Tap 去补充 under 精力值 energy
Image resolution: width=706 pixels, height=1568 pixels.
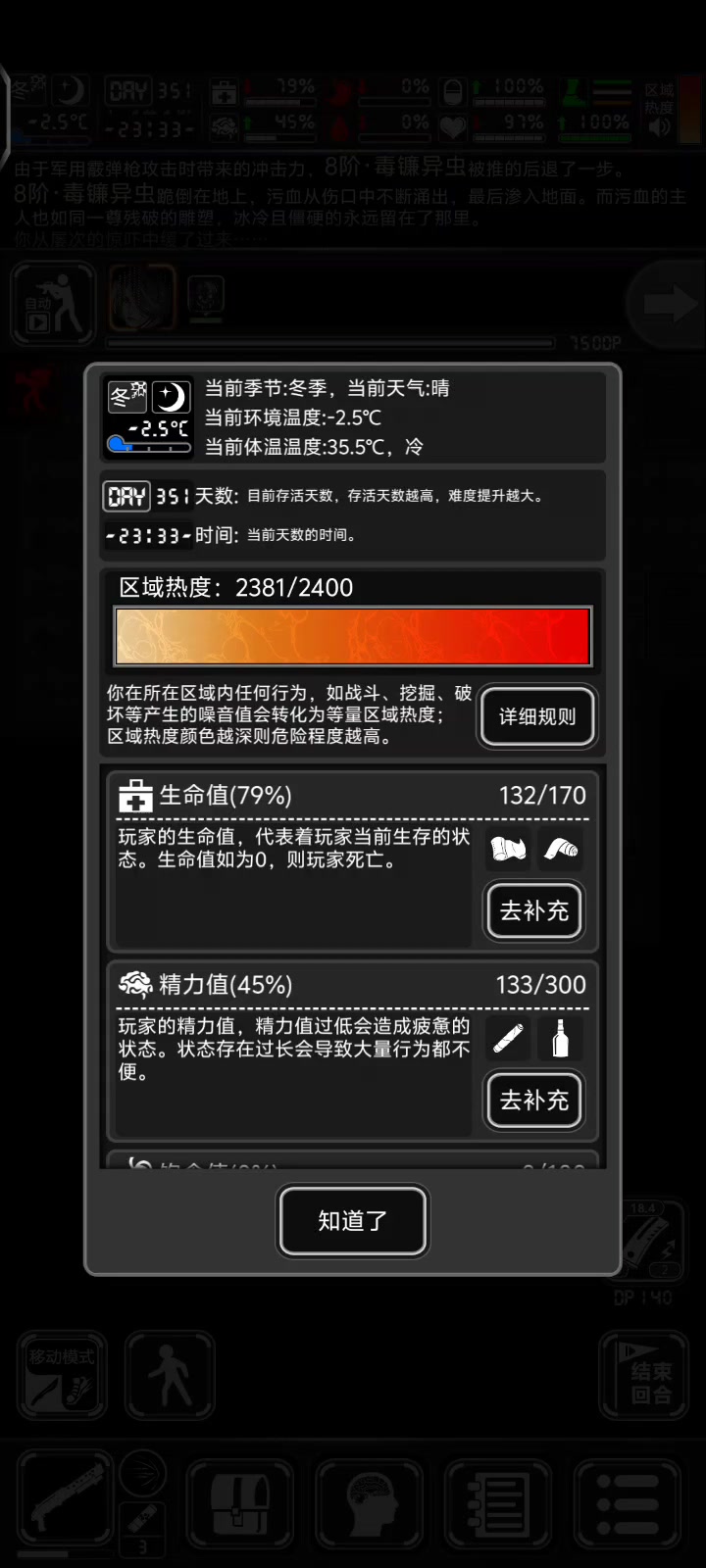click(x=534, y=1100)
